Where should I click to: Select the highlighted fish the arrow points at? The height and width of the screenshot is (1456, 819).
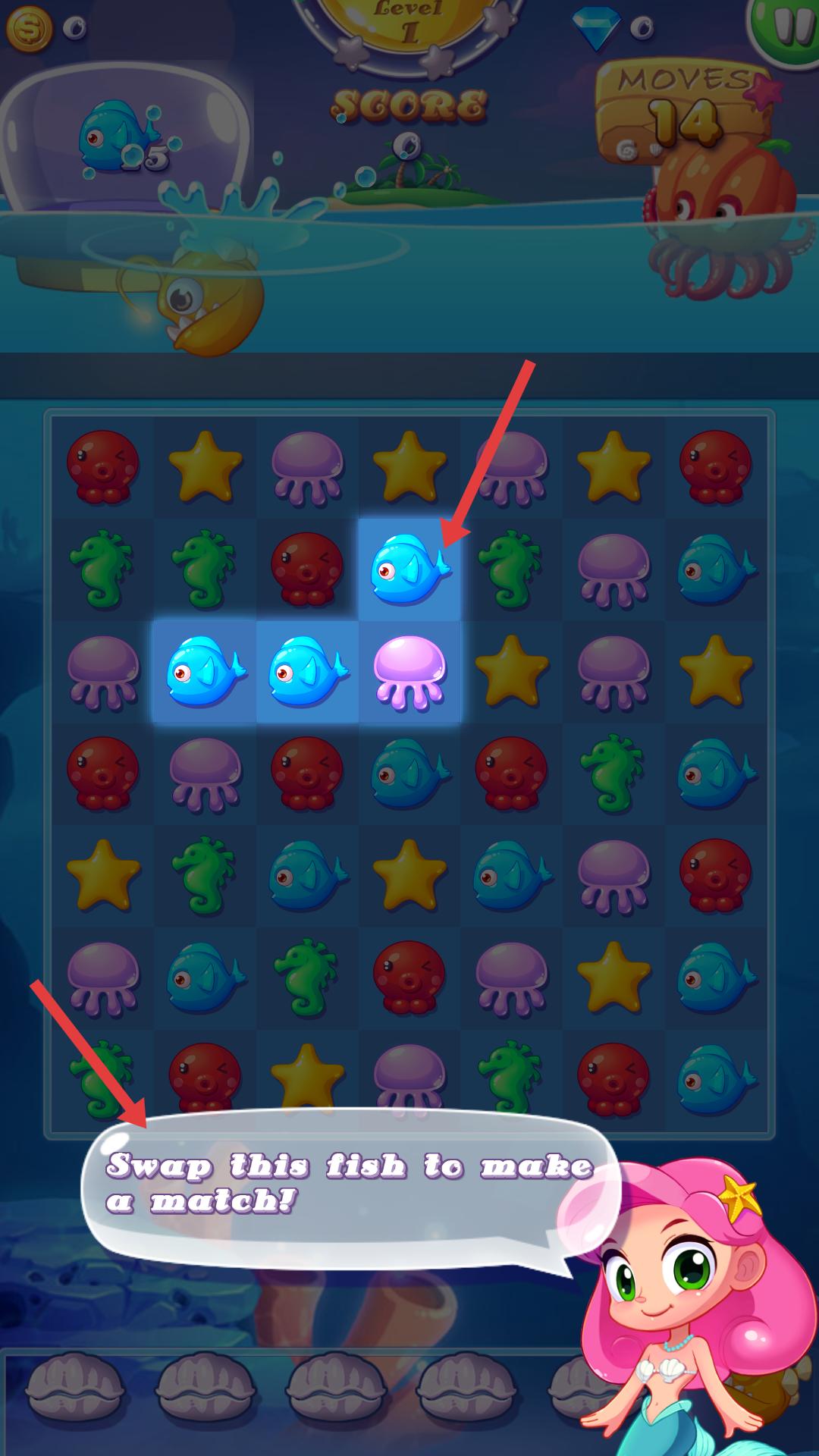point(409,569)
